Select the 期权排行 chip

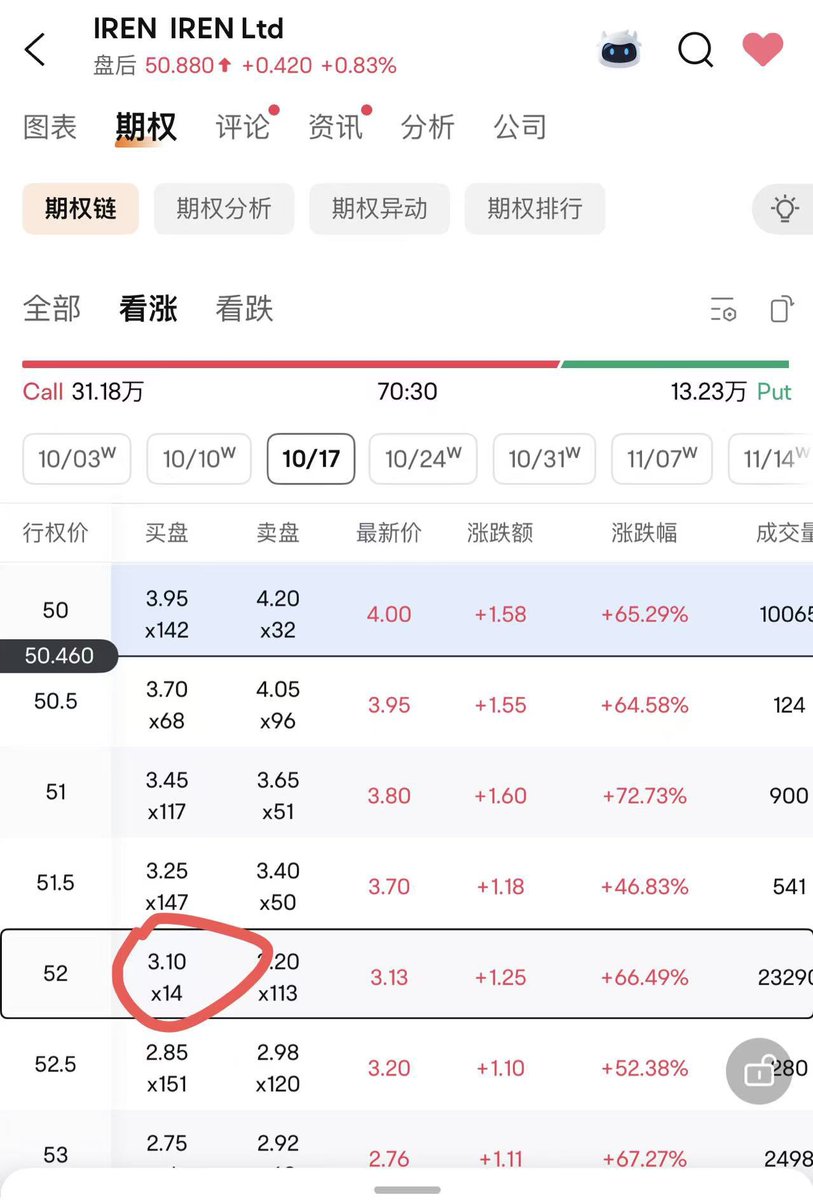tap(535, 208)
